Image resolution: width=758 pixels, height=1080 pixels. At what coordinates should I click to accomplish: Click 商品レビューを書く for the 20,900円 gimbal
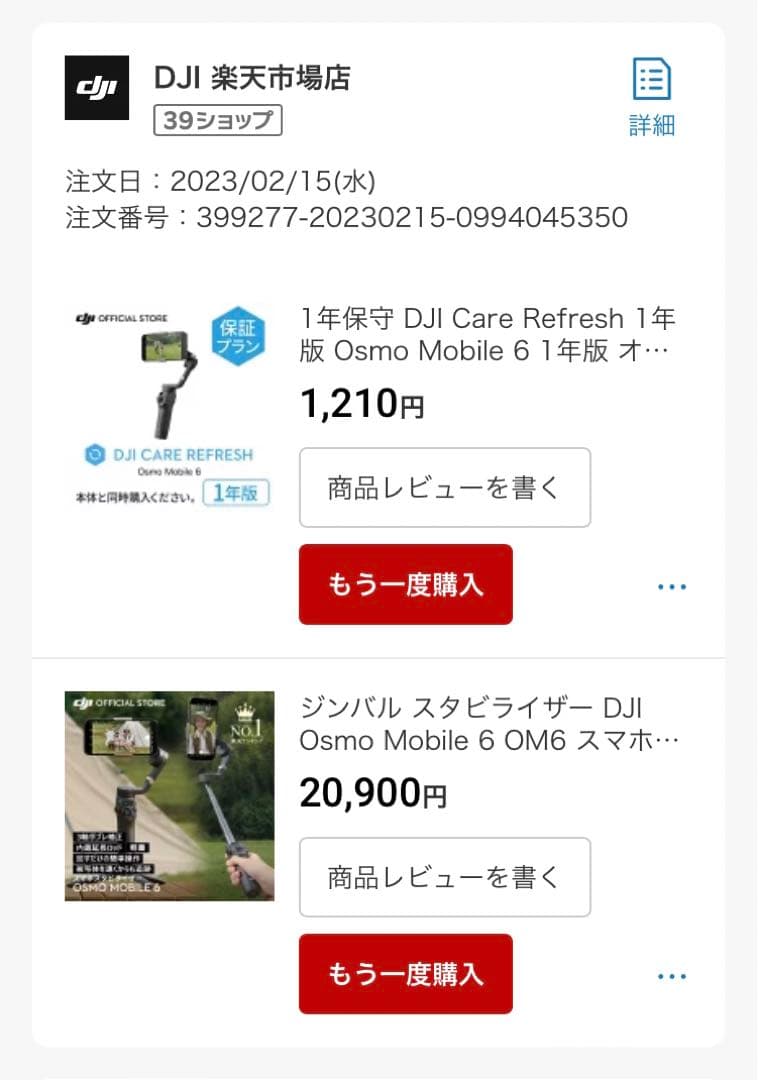[444, 877]
